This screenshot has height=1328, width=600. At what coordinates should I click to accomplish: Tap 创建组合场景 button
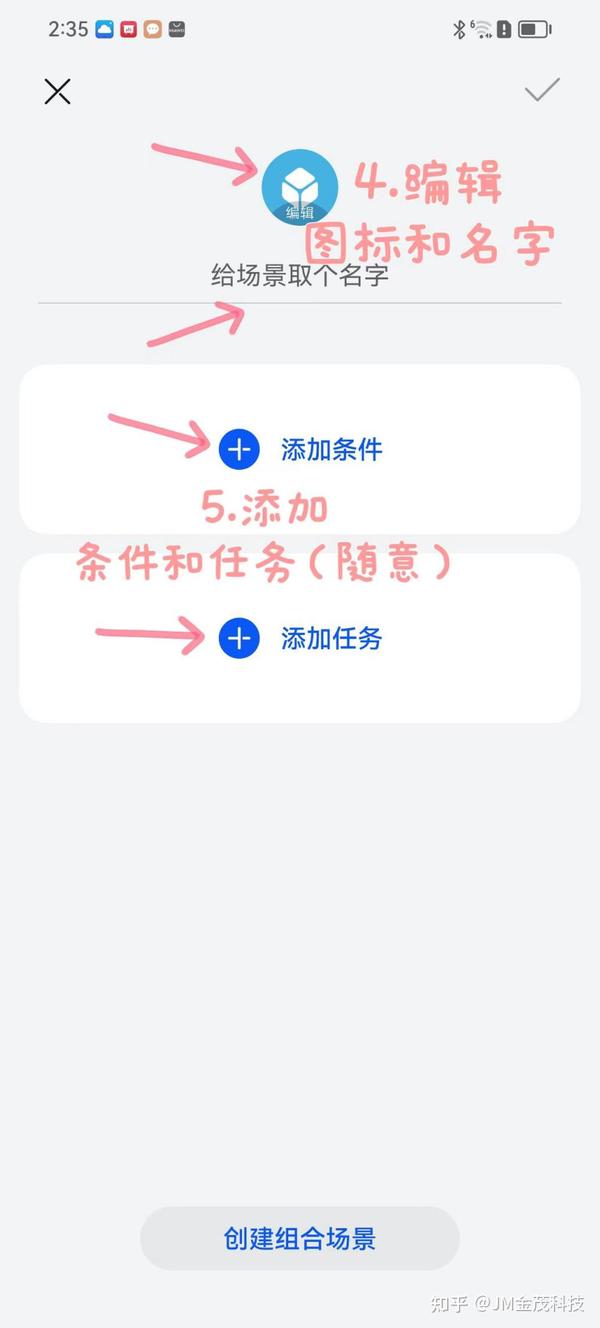[300, 1239]
